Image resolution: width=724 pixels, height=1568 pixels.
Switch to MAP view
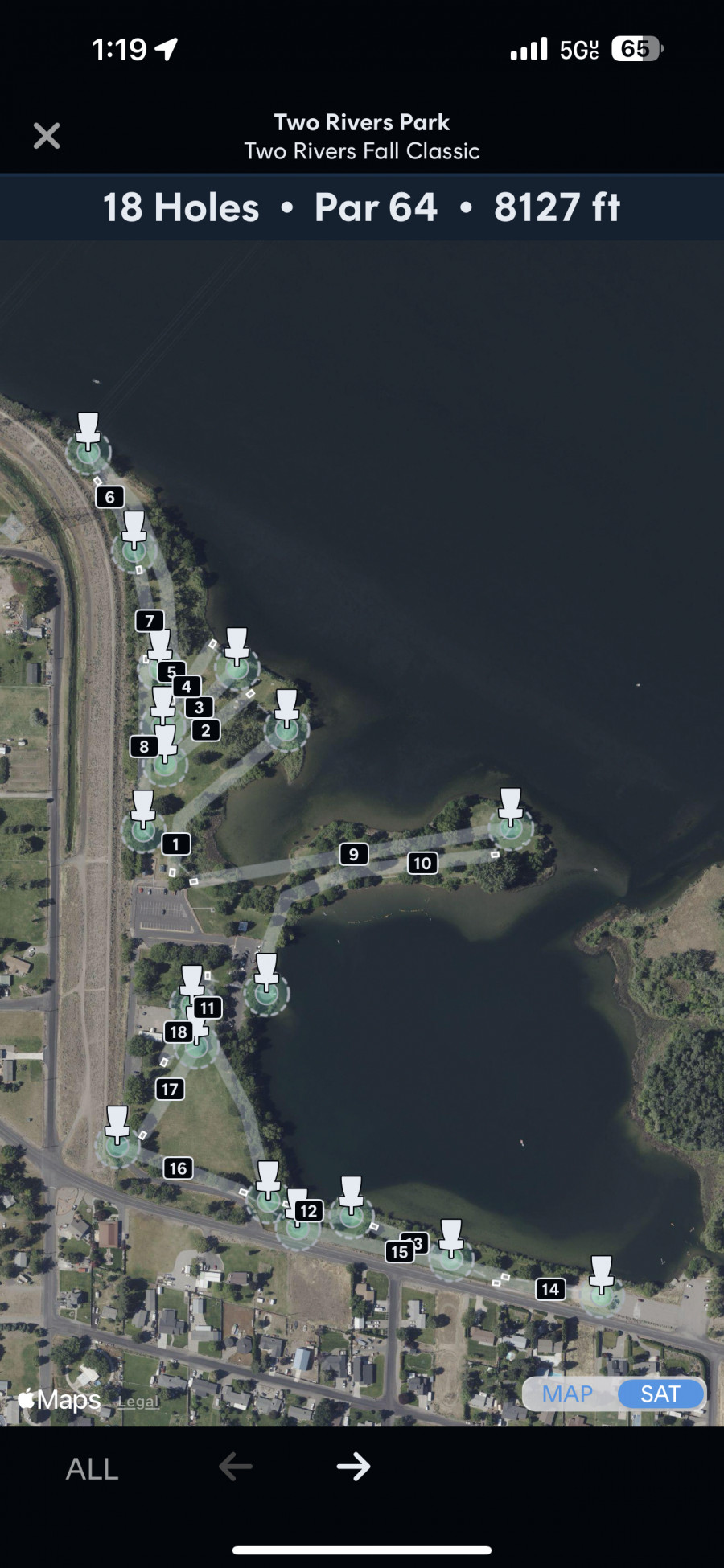[567, 1394]
